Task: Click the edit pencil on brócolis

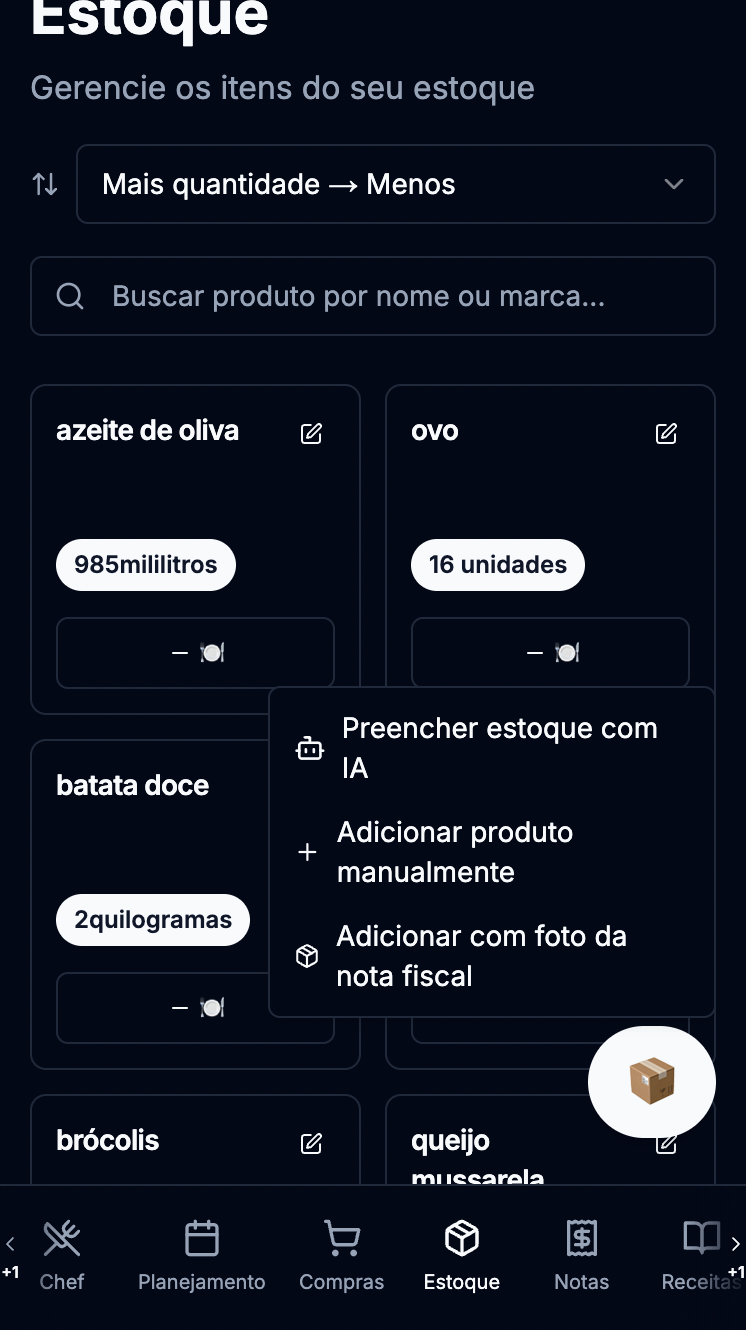Action: tap(310, 1143)
